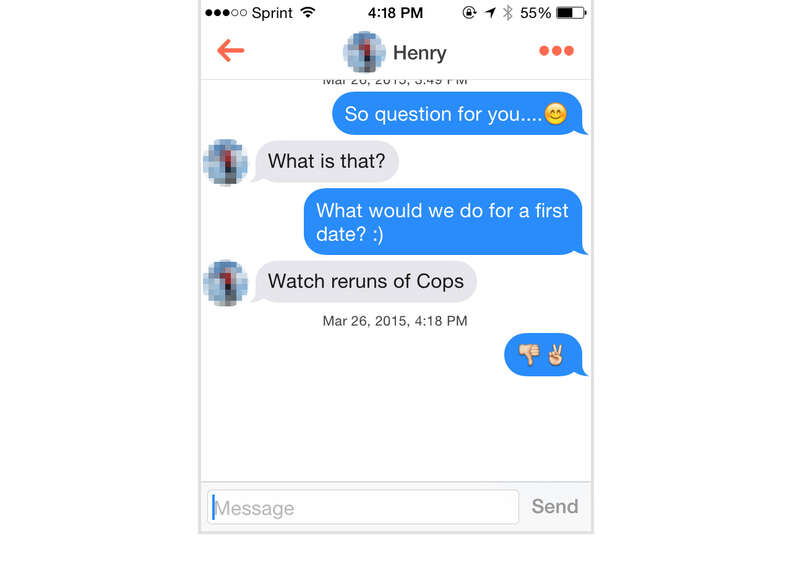Open Henry's avatar beside "What is that?"
Image resolution: width=792 pixels, height=575 pixels.
tap(225, 162)
